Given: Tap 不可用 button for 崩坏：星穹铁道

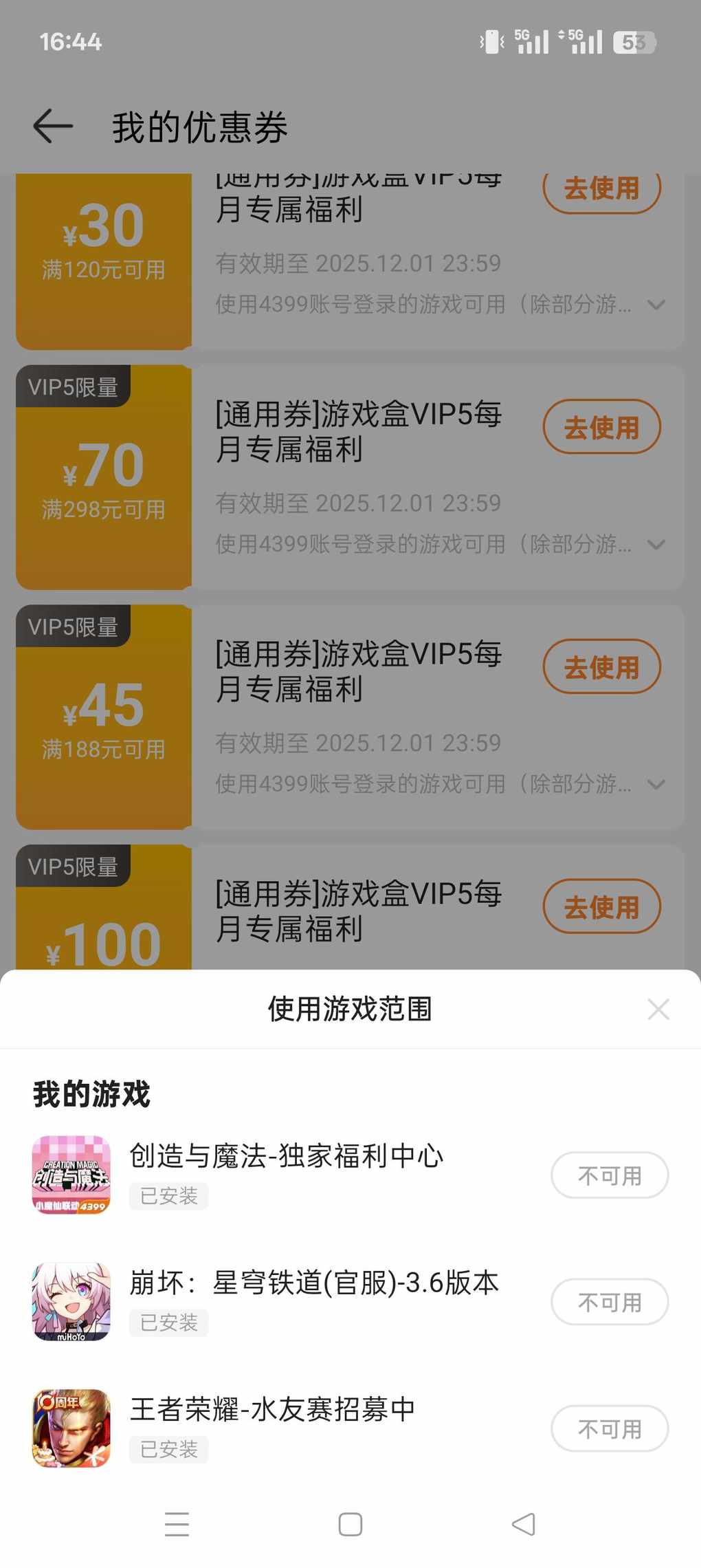Looking at the screenshot, I should [x=609, y=1302].
